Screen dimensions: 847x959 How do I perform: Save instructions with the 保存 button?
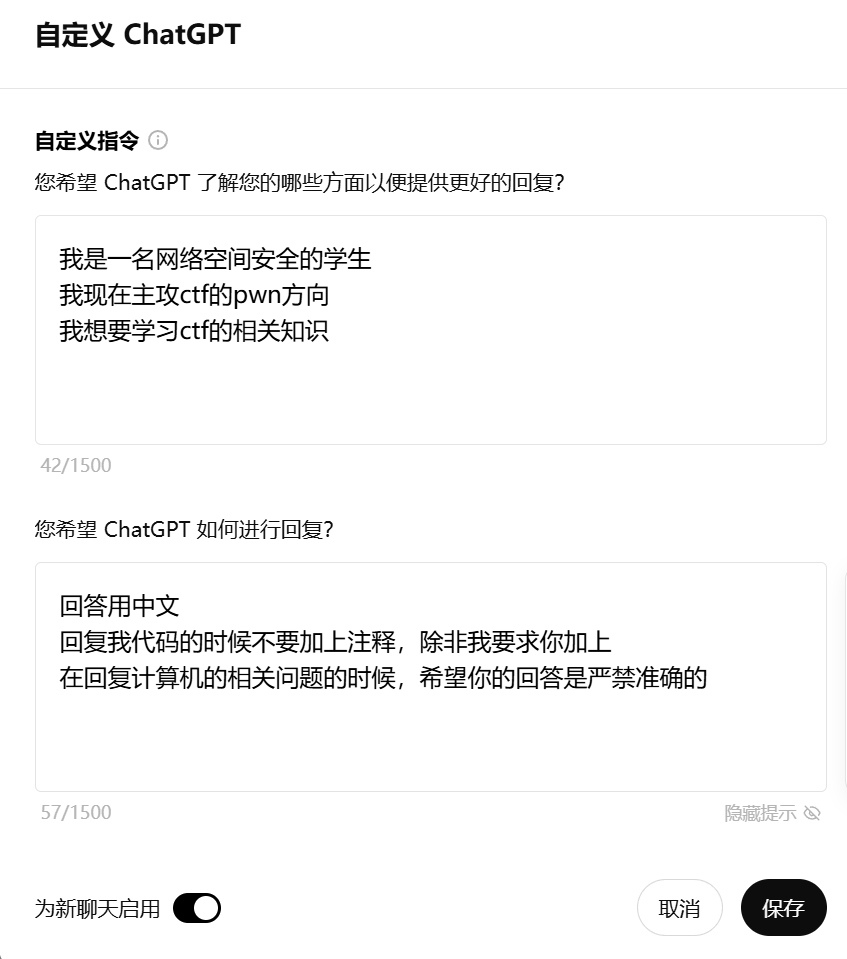[783, 908]
